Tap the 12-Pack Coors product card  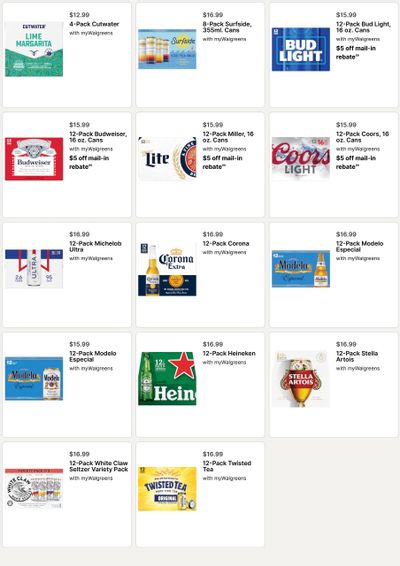click(x=334, y=165)
